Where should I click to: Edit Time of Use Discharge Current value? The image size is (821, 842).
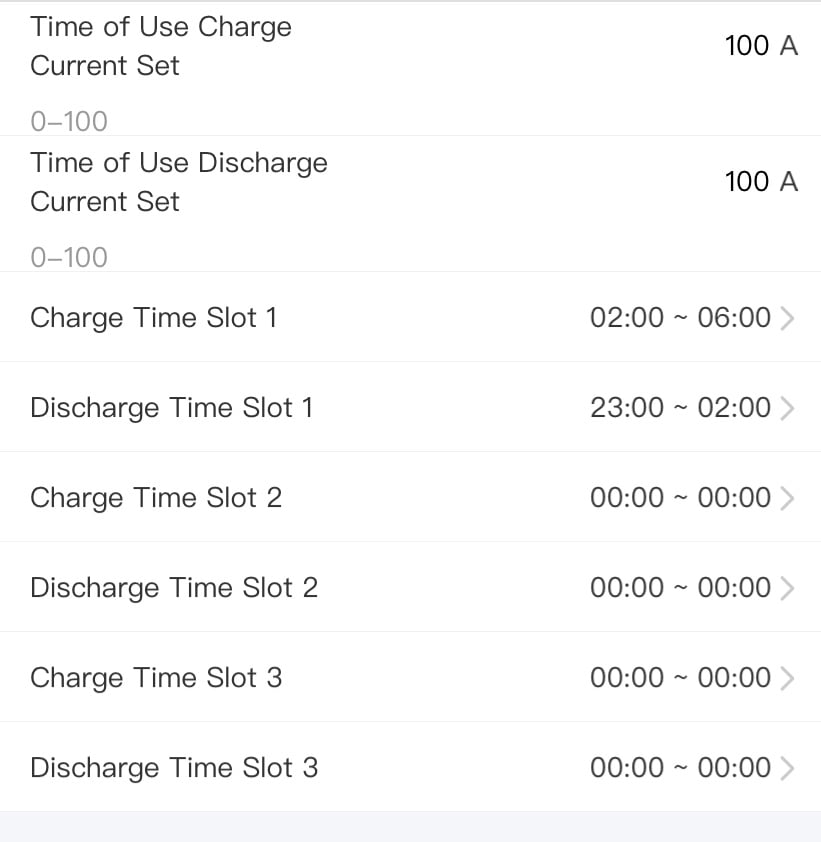(760, 182)
